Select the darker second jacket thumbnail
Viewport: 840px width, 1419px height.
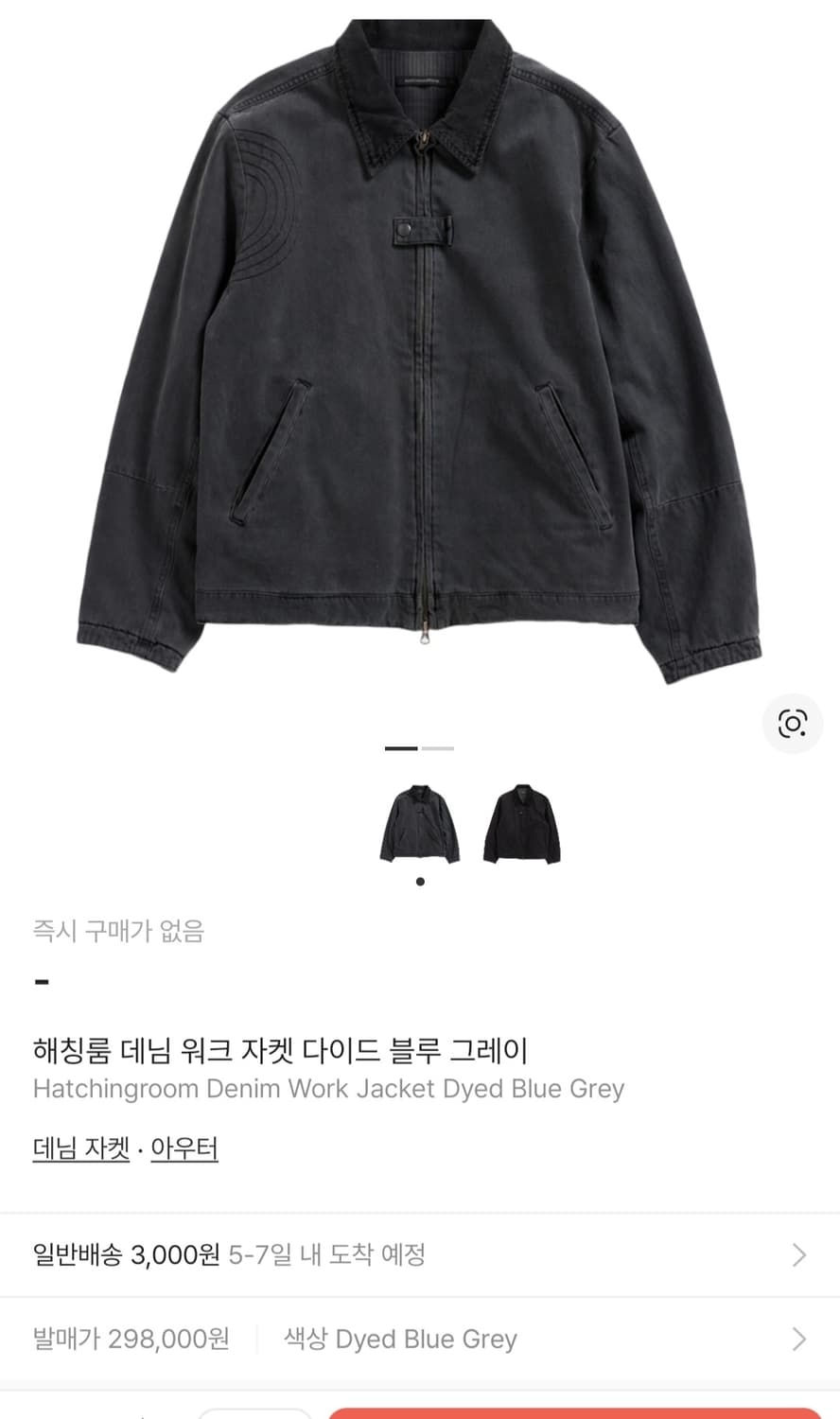(x=521, y=822)
